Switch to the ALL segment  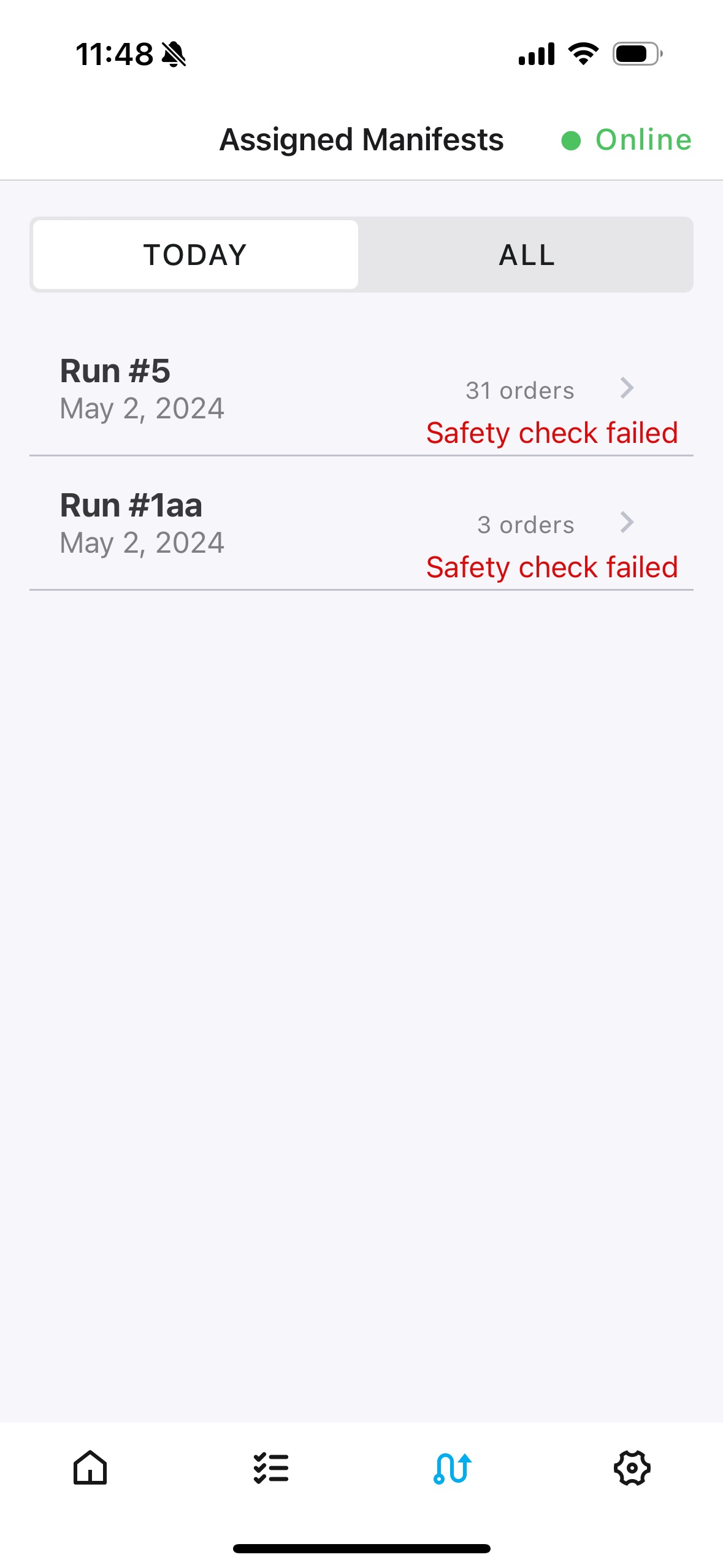click(x=526, y=255)
